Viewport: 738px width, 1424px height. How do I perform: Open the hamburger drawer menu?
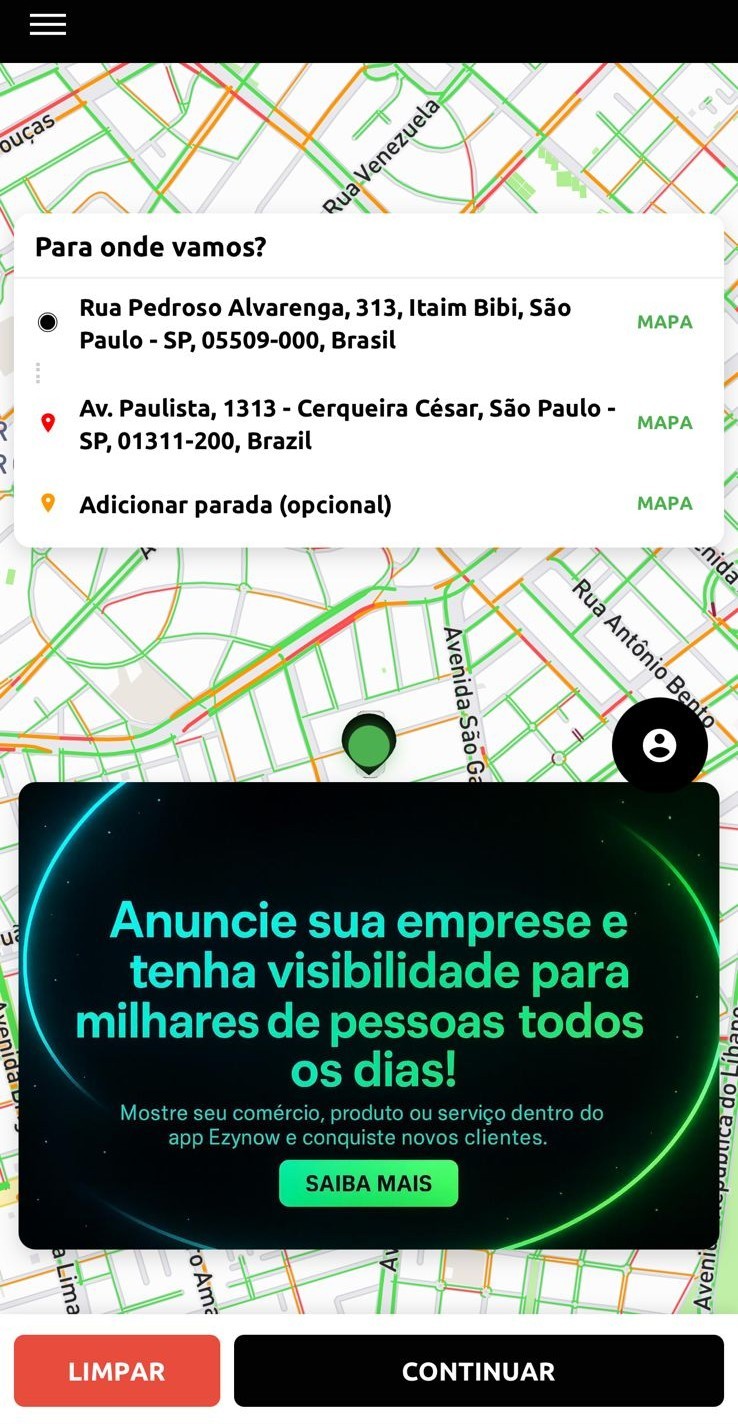click(47, 25)
